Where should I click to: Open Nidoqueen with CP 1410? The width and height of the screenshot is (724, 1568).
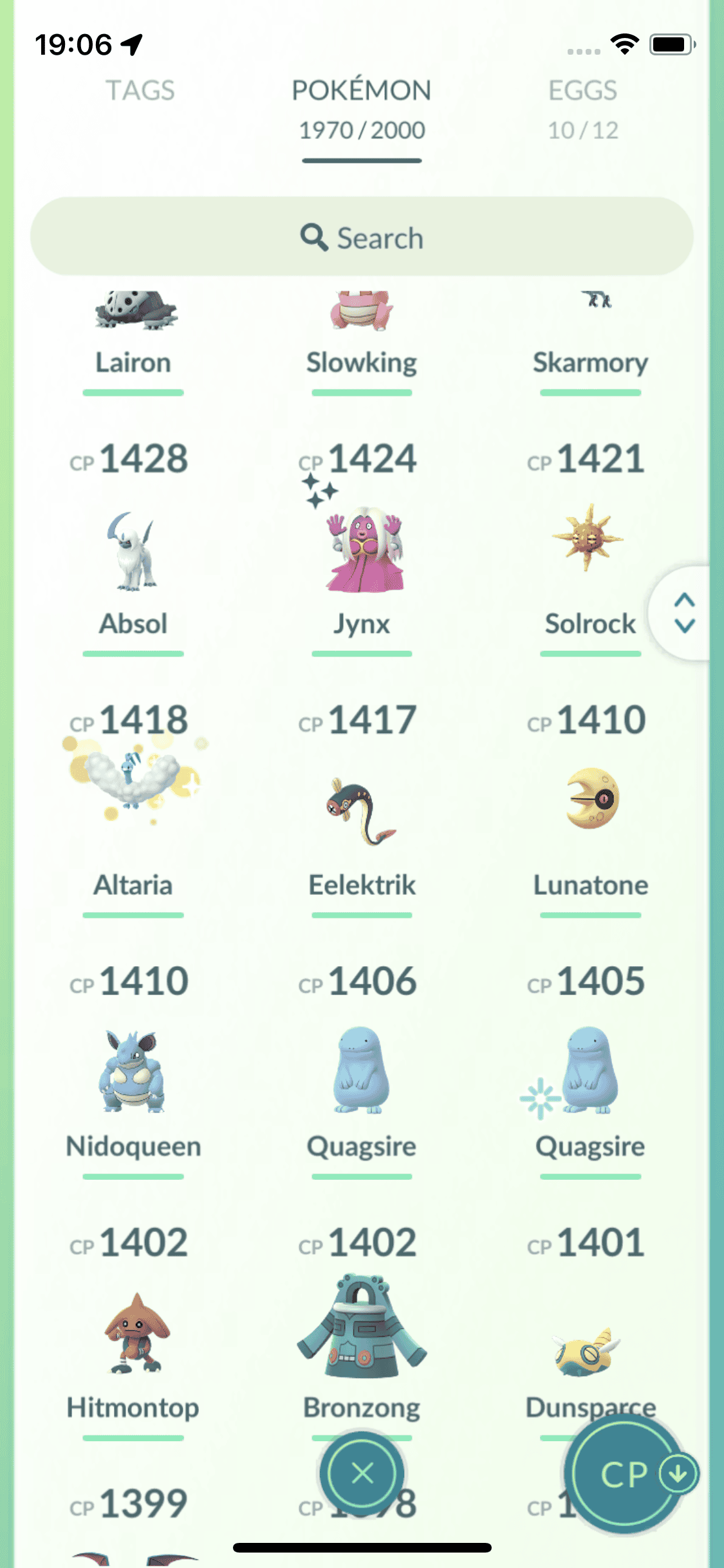point(133,1072)
